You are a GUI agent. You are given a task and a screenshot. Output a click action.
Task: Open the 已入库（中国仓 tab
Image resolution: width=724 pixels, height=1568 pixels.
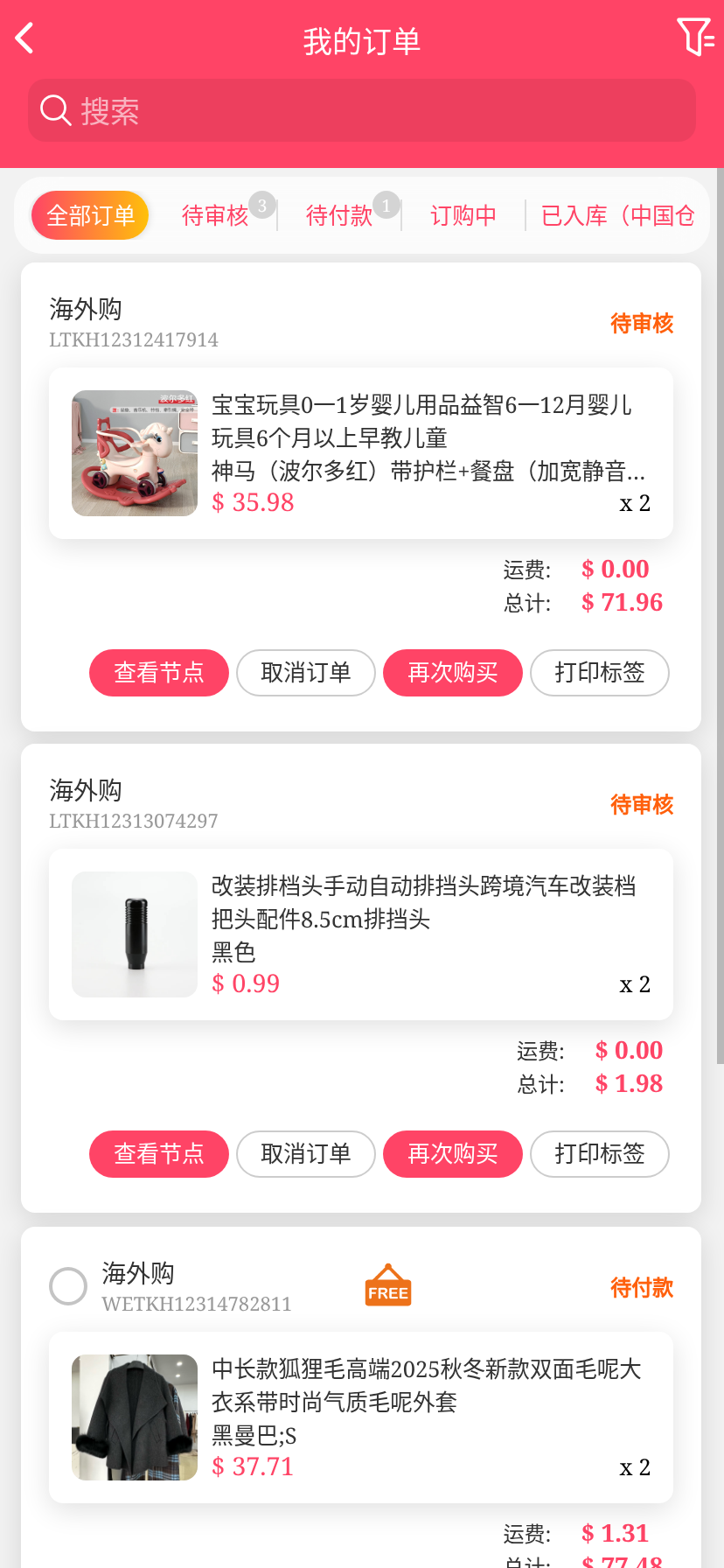(x=617, y=215)
